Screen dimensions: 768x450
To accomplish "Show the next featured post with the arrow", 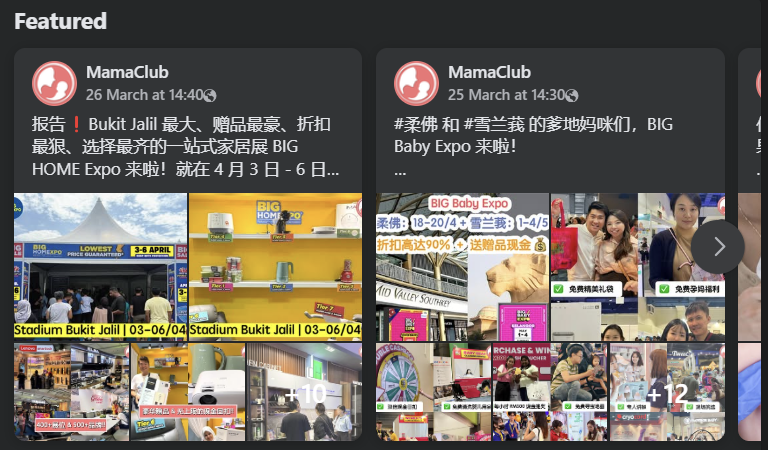I will click(717, 247).
